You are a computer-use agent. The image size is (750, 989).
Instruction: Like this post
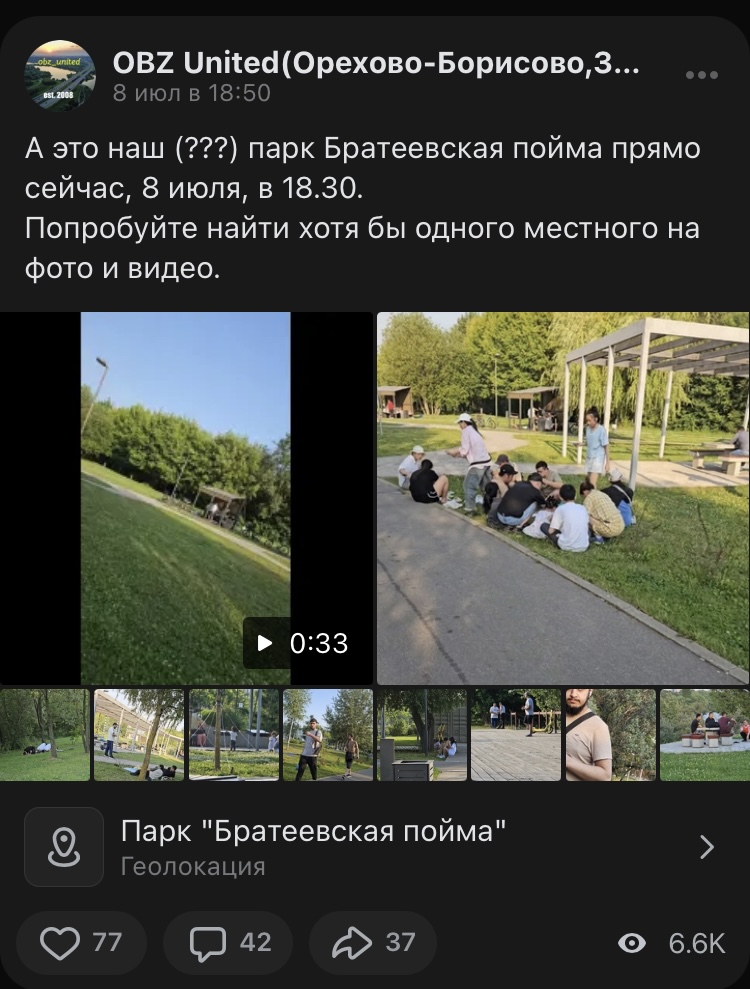tap(81, 942)
